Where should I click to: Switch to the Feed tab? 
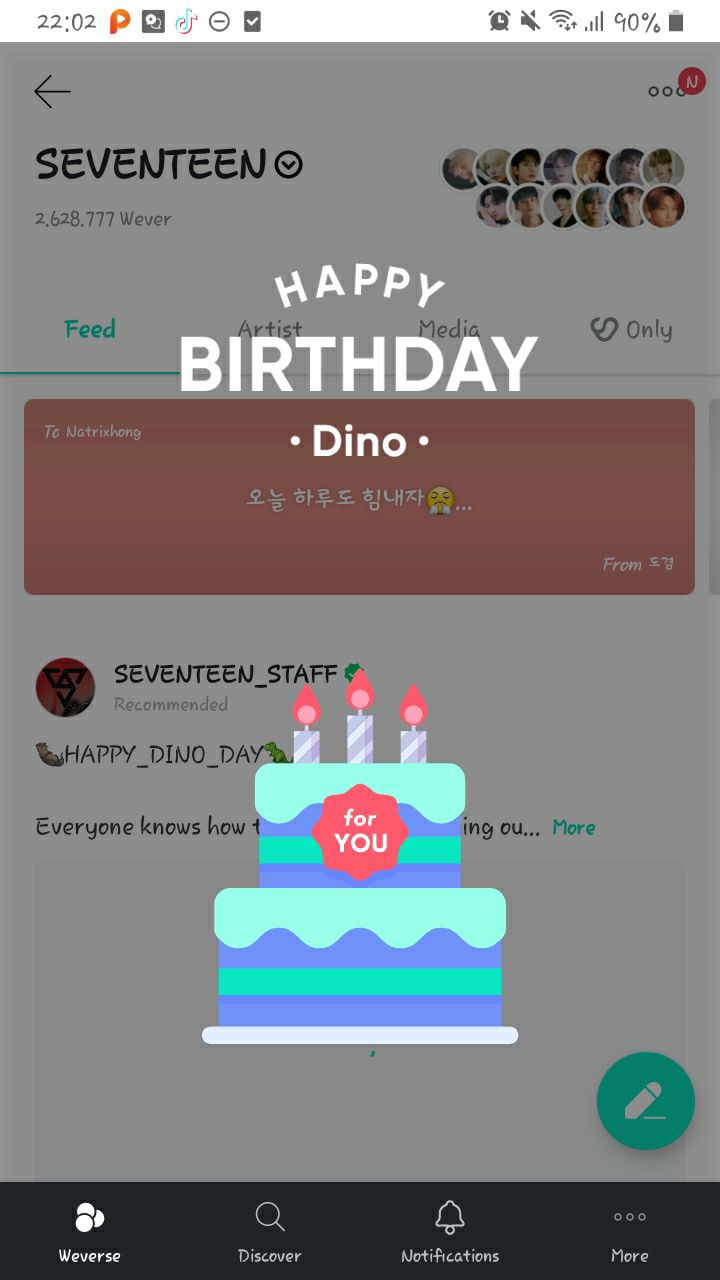click(90, 329)
